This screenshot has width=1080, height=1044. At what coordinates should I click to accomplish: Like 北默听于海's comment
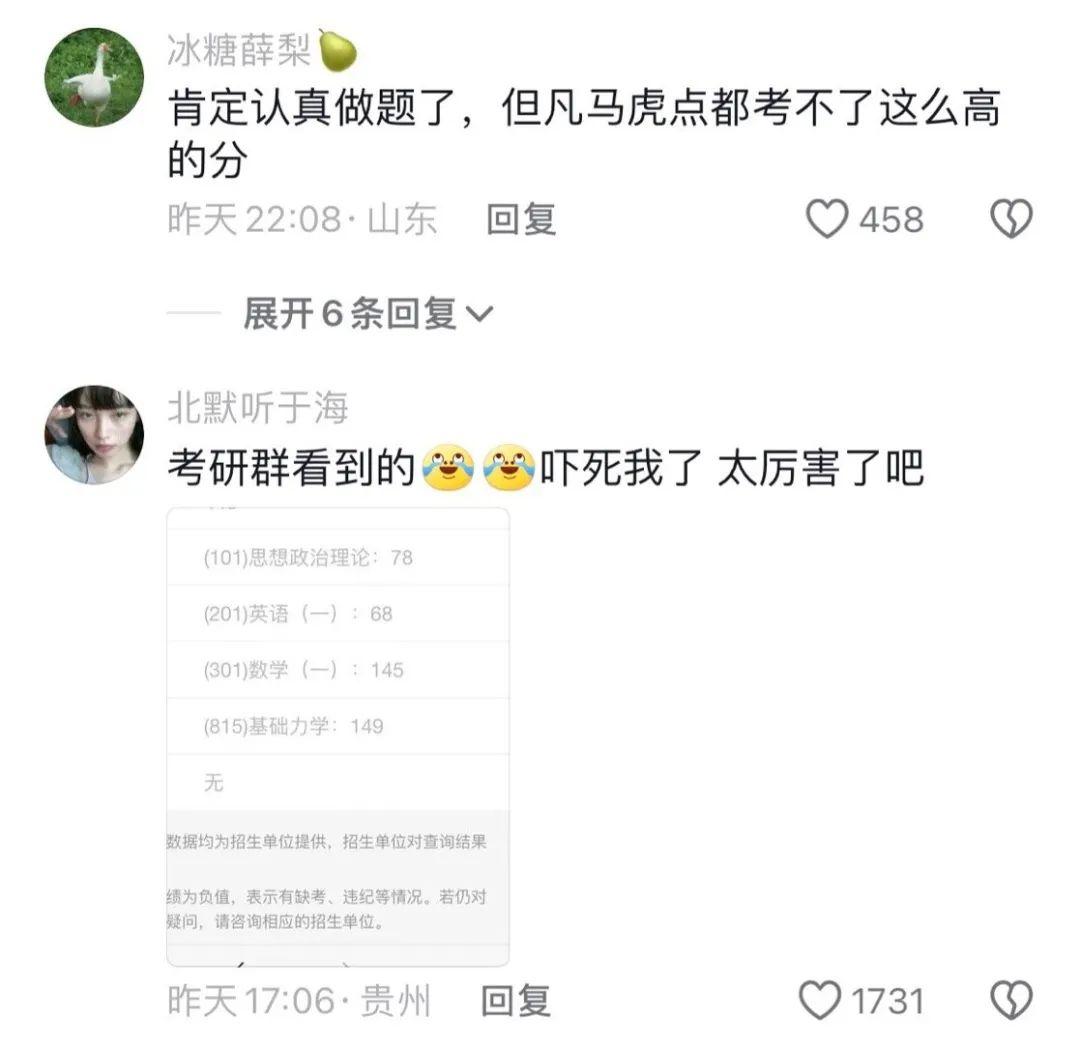[822, 1000]
